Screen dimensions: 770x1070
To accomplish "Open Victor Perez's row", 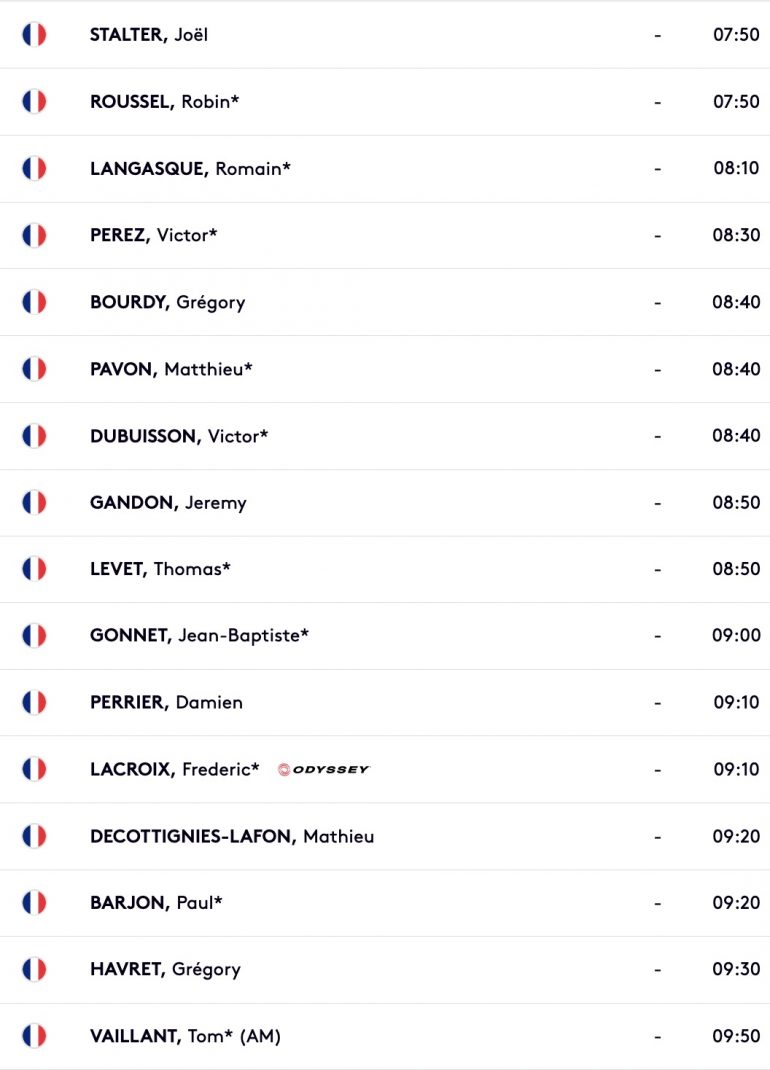I will pyautogui.click(x=153, y=236).
